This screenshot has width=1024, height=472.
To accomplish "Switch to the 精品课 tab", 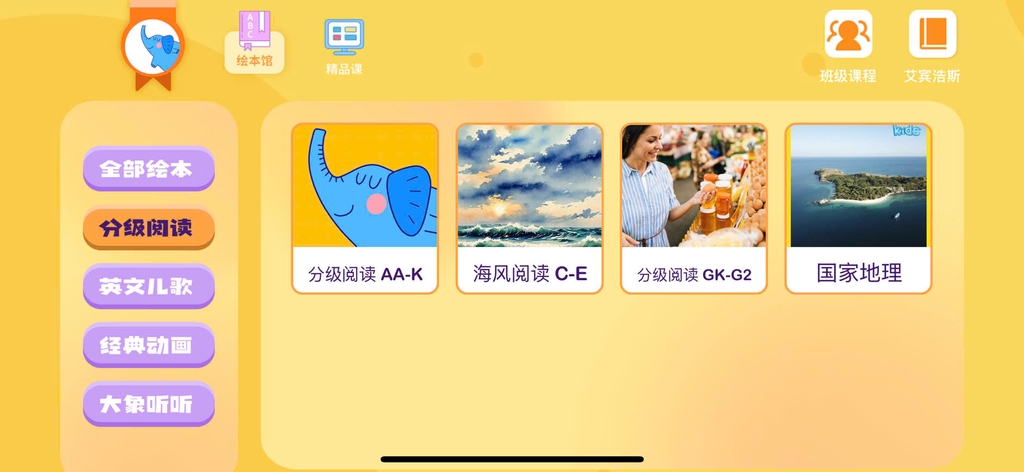I will coord(344,45).
